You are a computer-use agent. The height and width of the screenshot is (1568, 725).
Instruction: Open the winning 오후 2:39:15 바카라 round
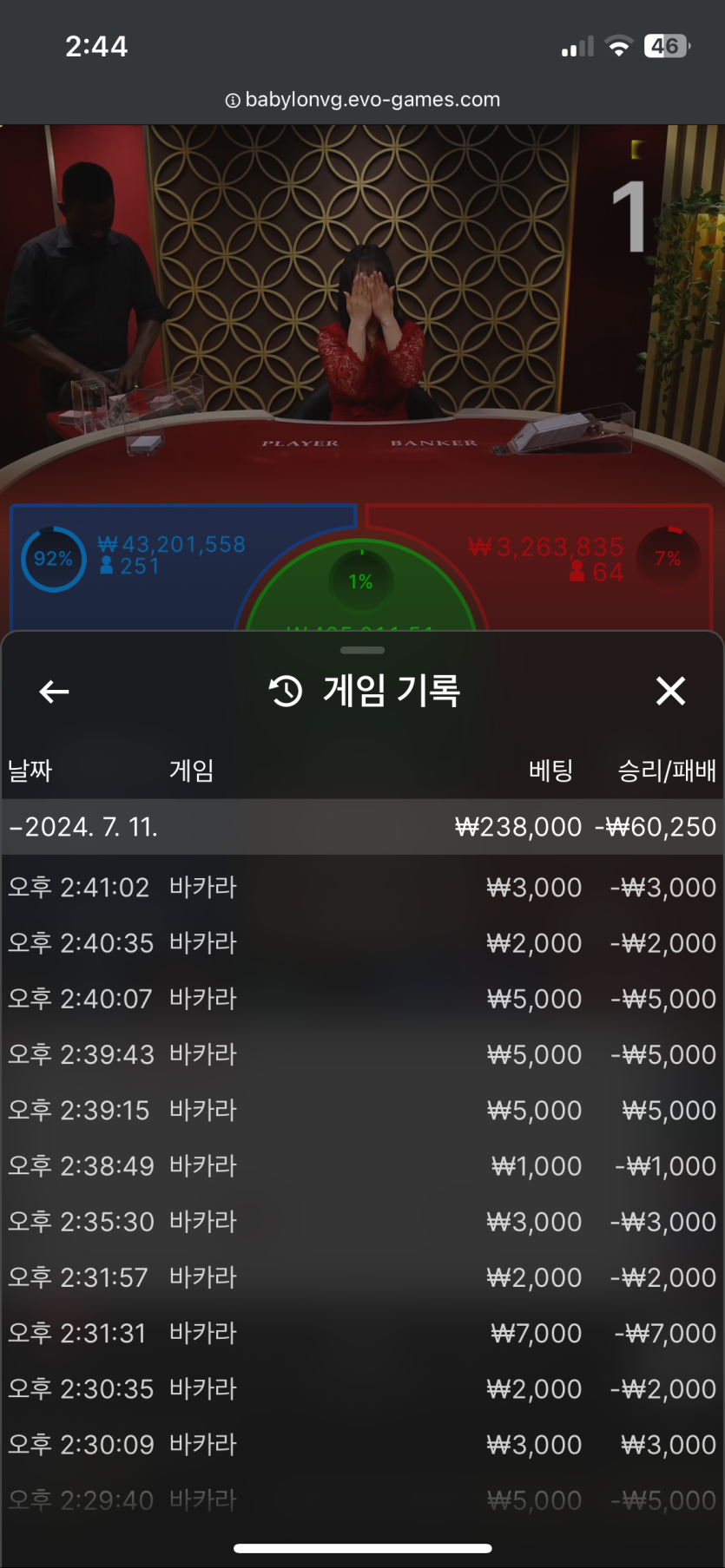pos(362,1110)
